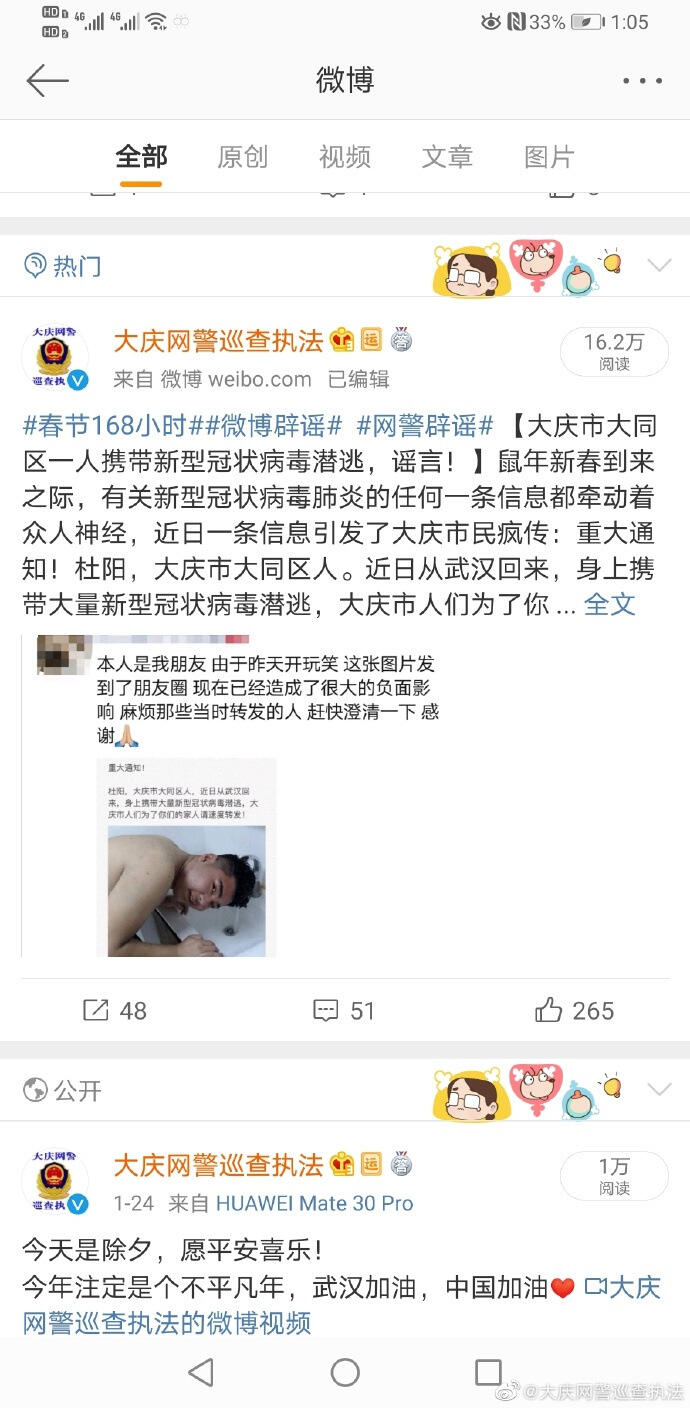The height and width of the screenshot is (1408, 690).
Task: Tap the system home button
Action: [x=345, y=1372]
